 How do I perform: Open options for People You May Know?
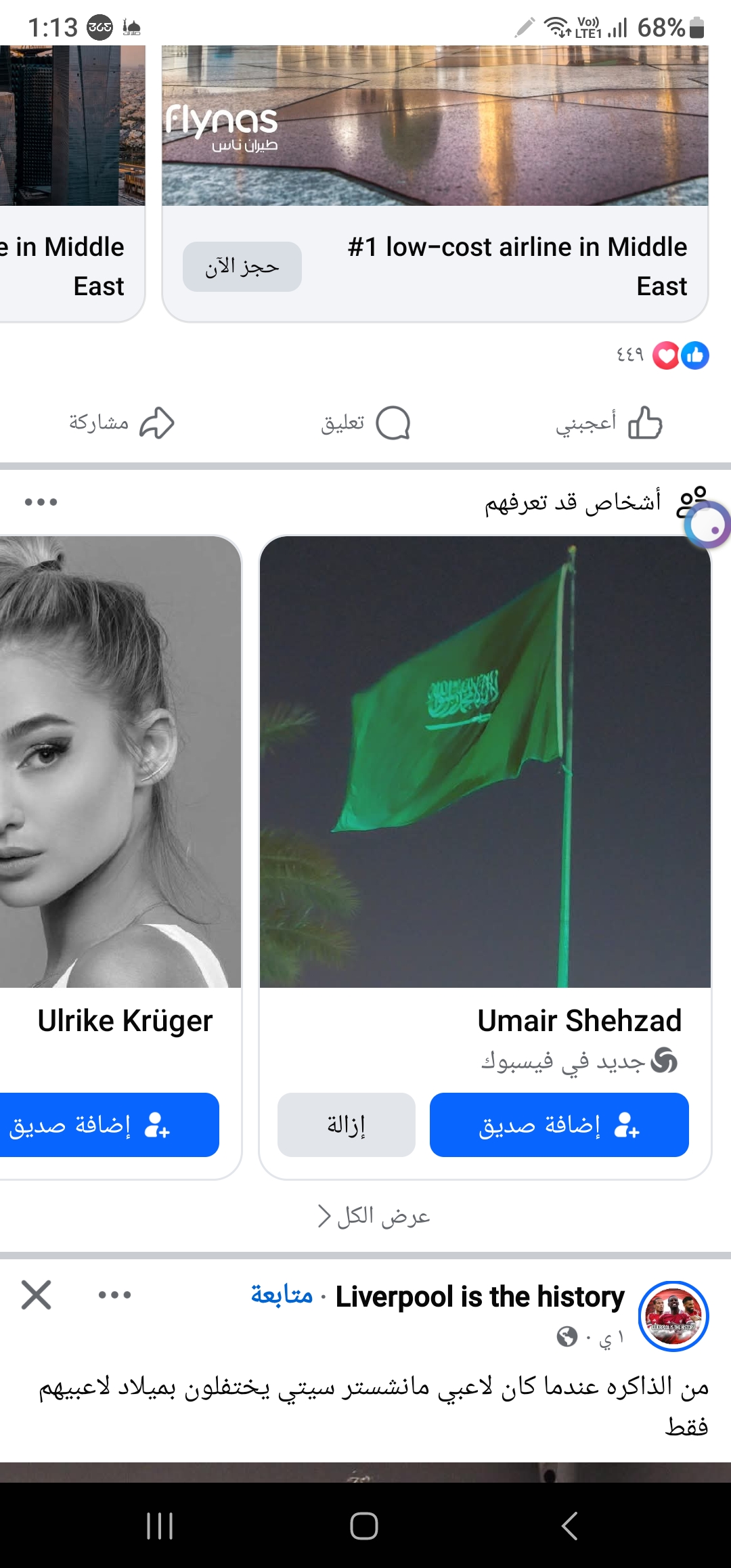[41, 502]
